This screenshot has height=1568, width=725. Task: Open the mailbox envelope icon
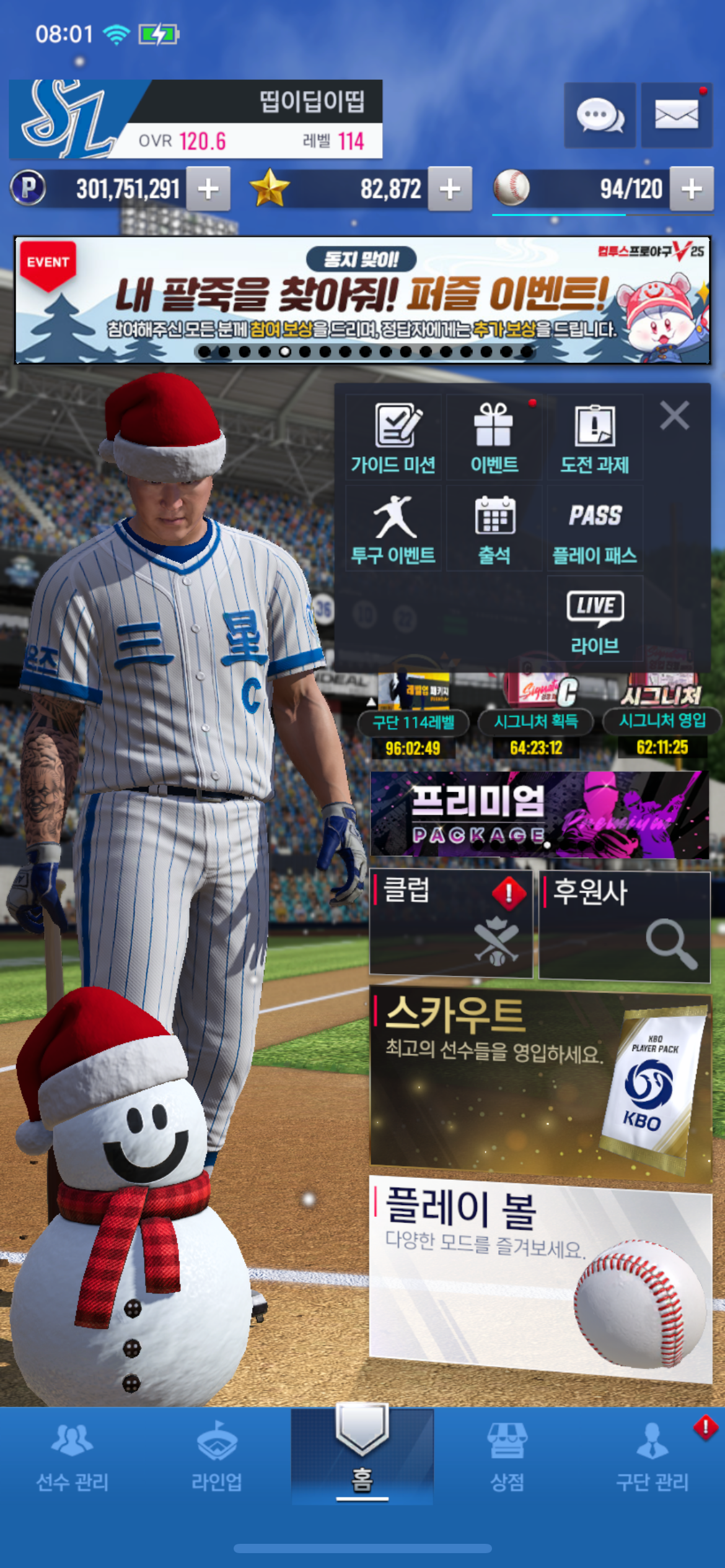(676, 115)
